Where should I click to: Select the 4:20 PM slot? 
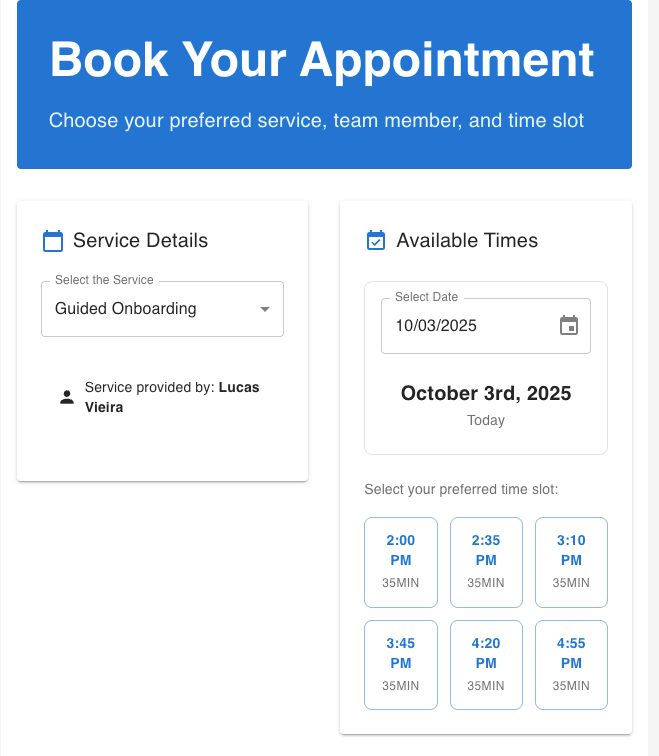coord(486,665)
